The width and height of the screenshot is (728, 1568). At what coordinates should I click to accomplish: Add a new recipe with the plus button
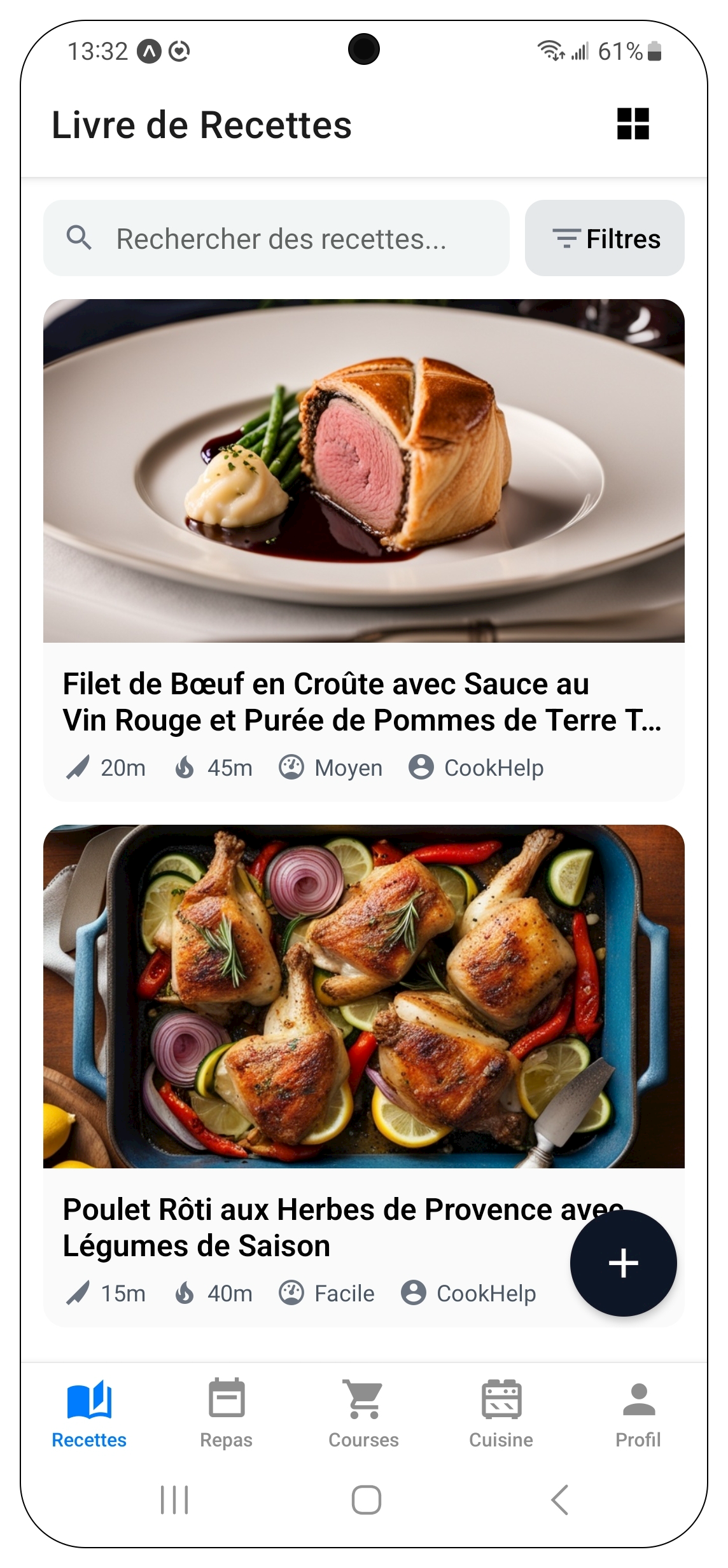click(x=622, y=1263)
